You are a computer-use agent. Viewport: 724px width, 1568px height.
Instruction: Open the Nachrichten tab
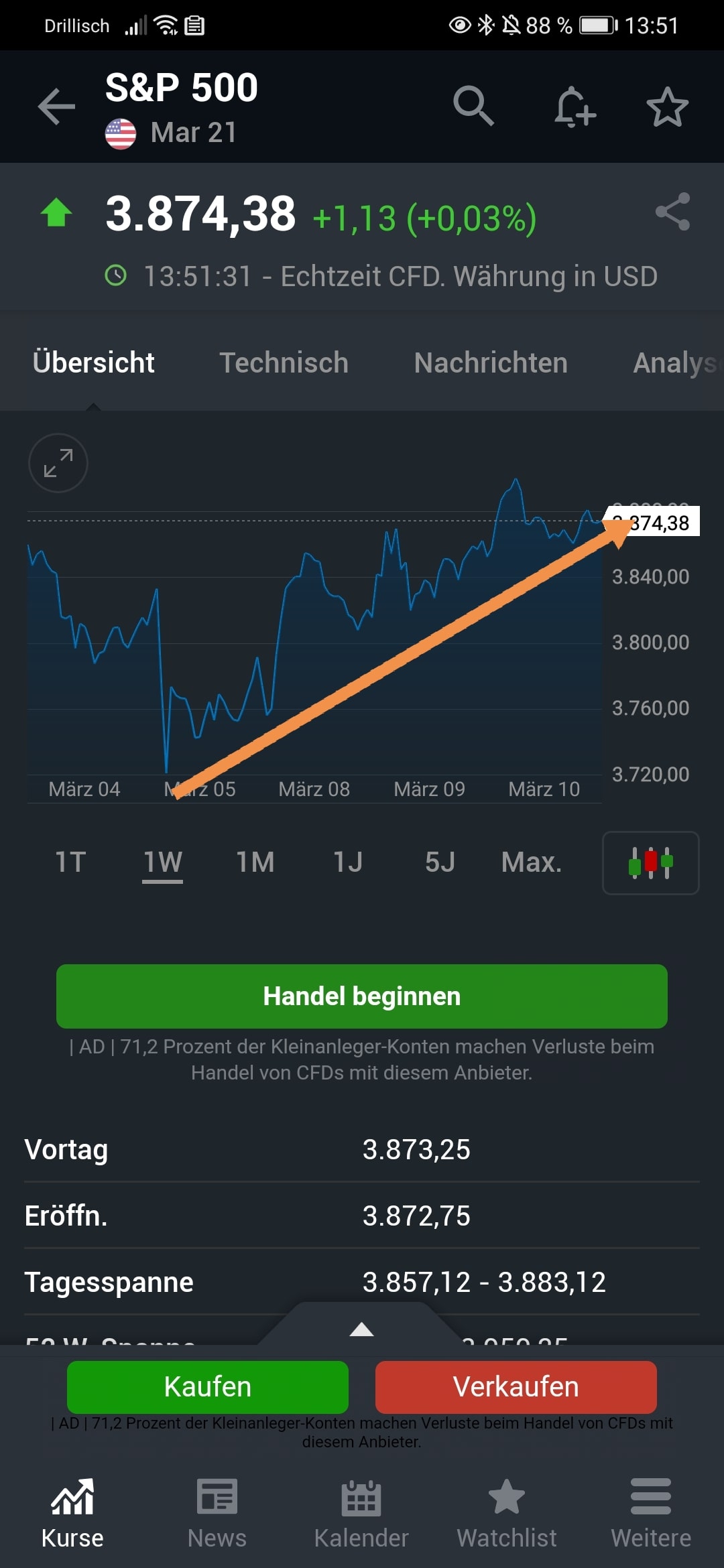tap(491, 363)
